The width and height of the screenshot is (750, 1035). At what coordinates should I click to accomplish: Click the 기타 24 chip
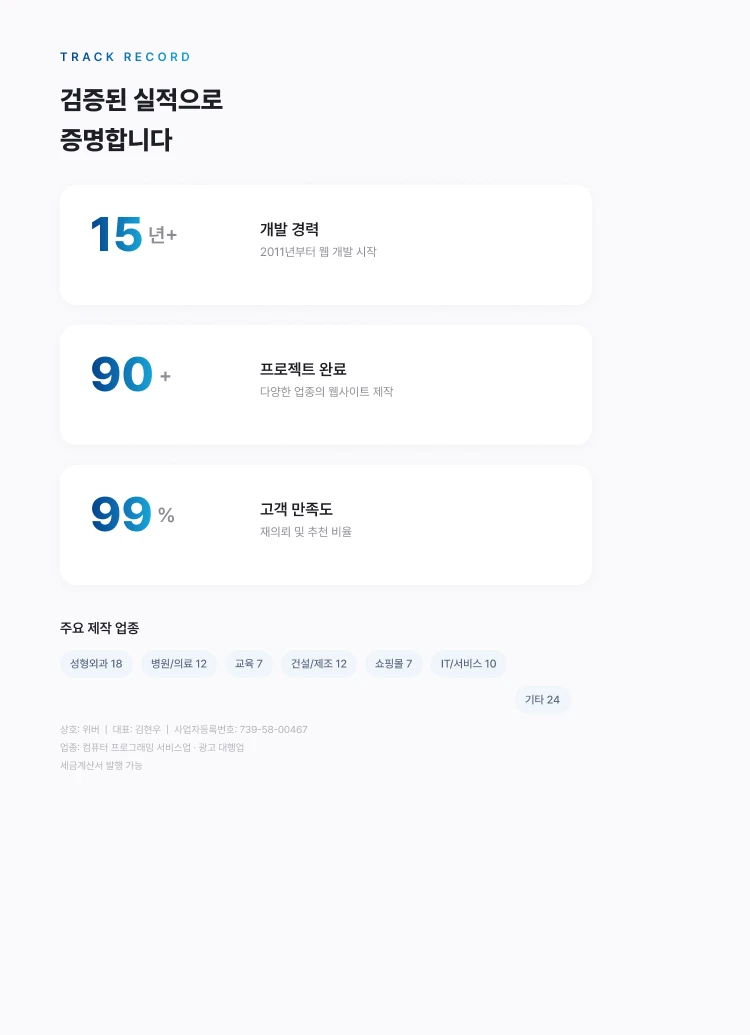[543, 700]
